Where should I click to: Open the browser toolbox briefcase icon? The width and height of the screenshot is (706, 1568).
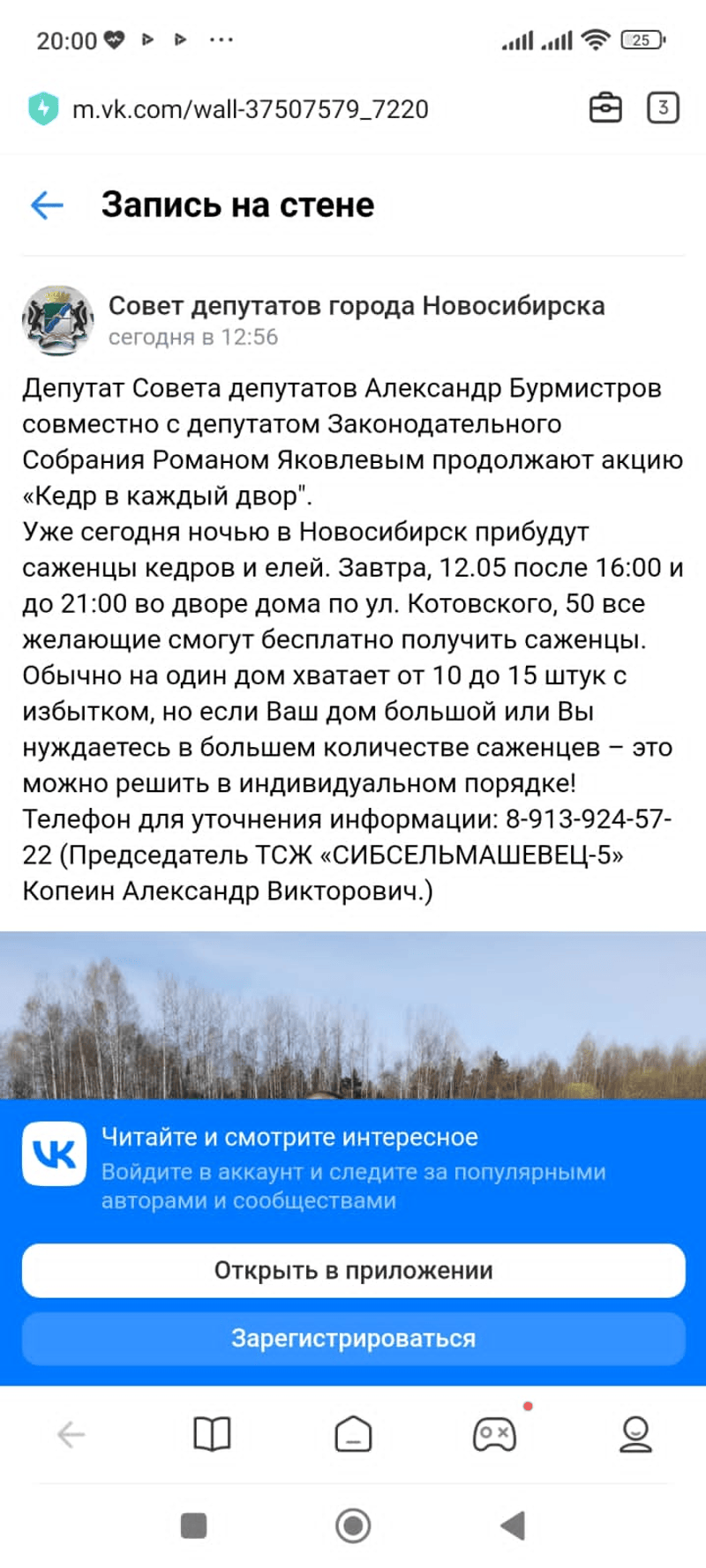[x=605, y=108]
